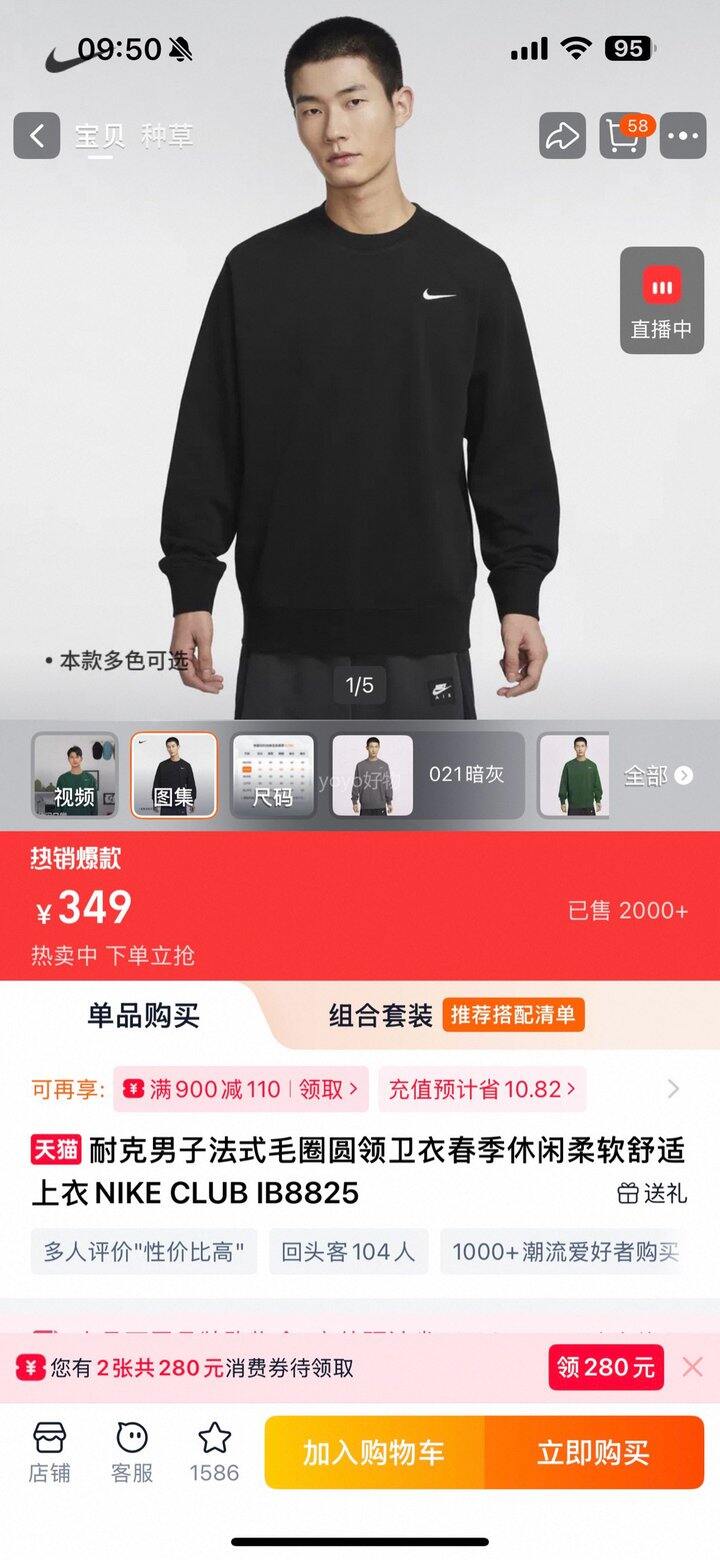Buy now with 立即购买
720x1560 pixels.
pyautogui.click(x=594, y=1452)
